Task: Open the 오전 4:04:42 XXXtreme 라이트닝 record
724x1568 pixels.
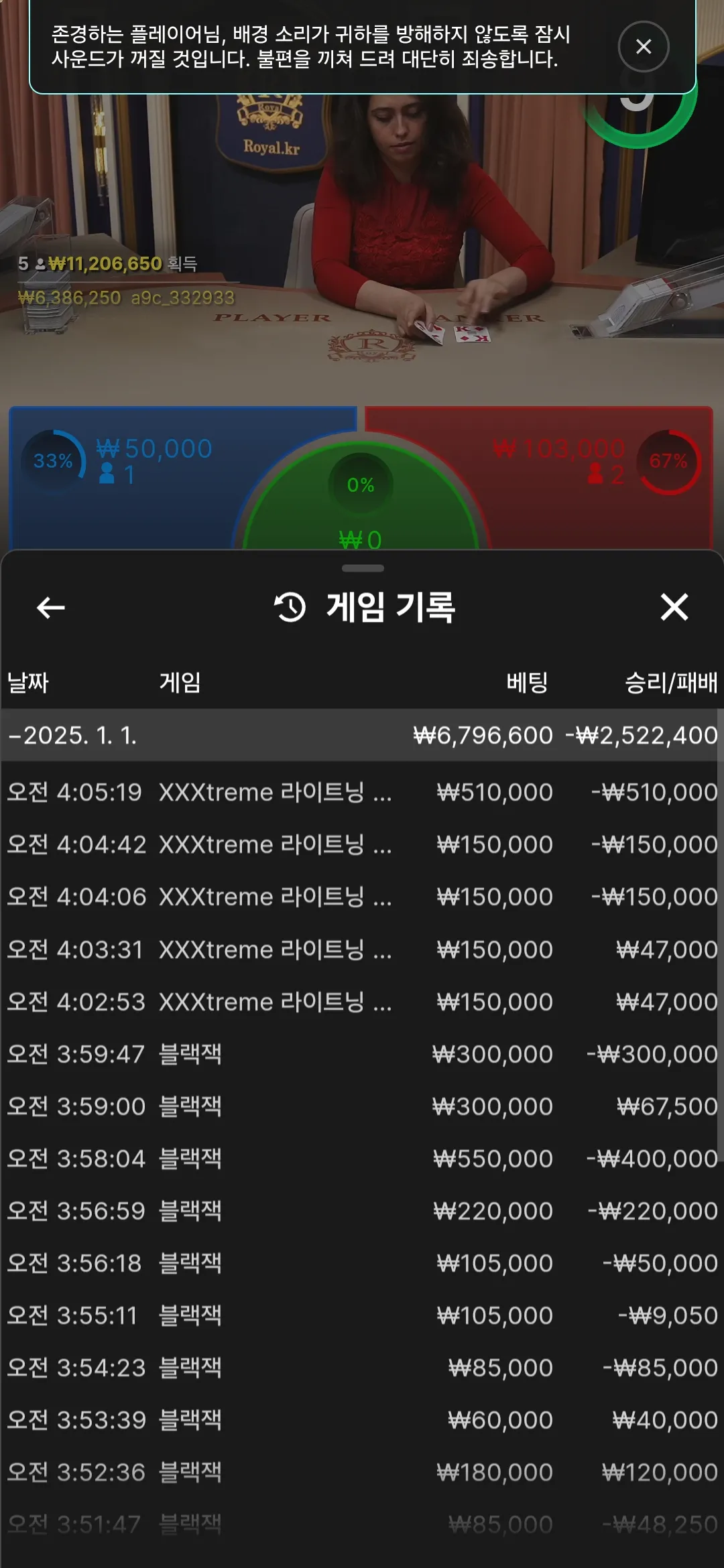Action: [x=362, y=844]
